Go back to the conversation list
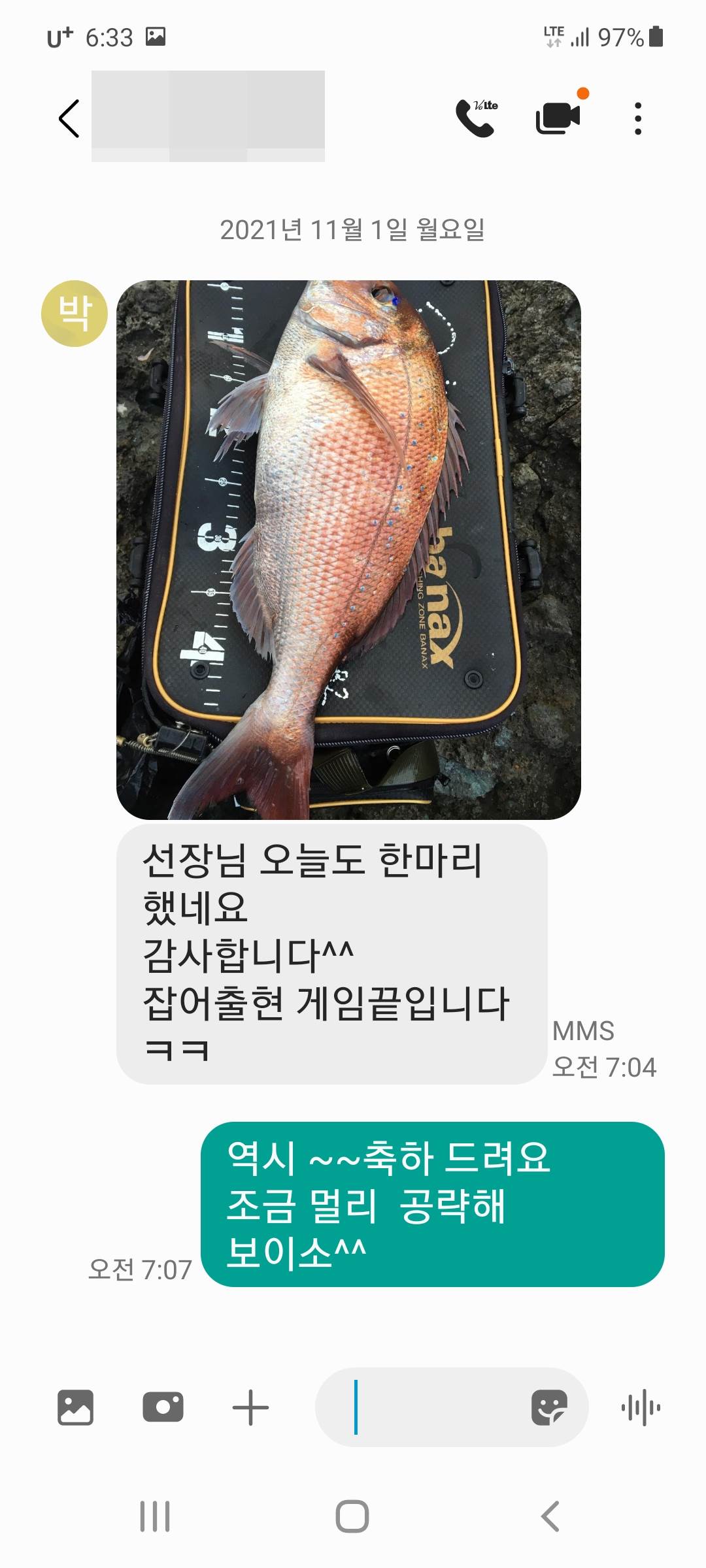Screen dimensions: 706x1568 (69, 118)
